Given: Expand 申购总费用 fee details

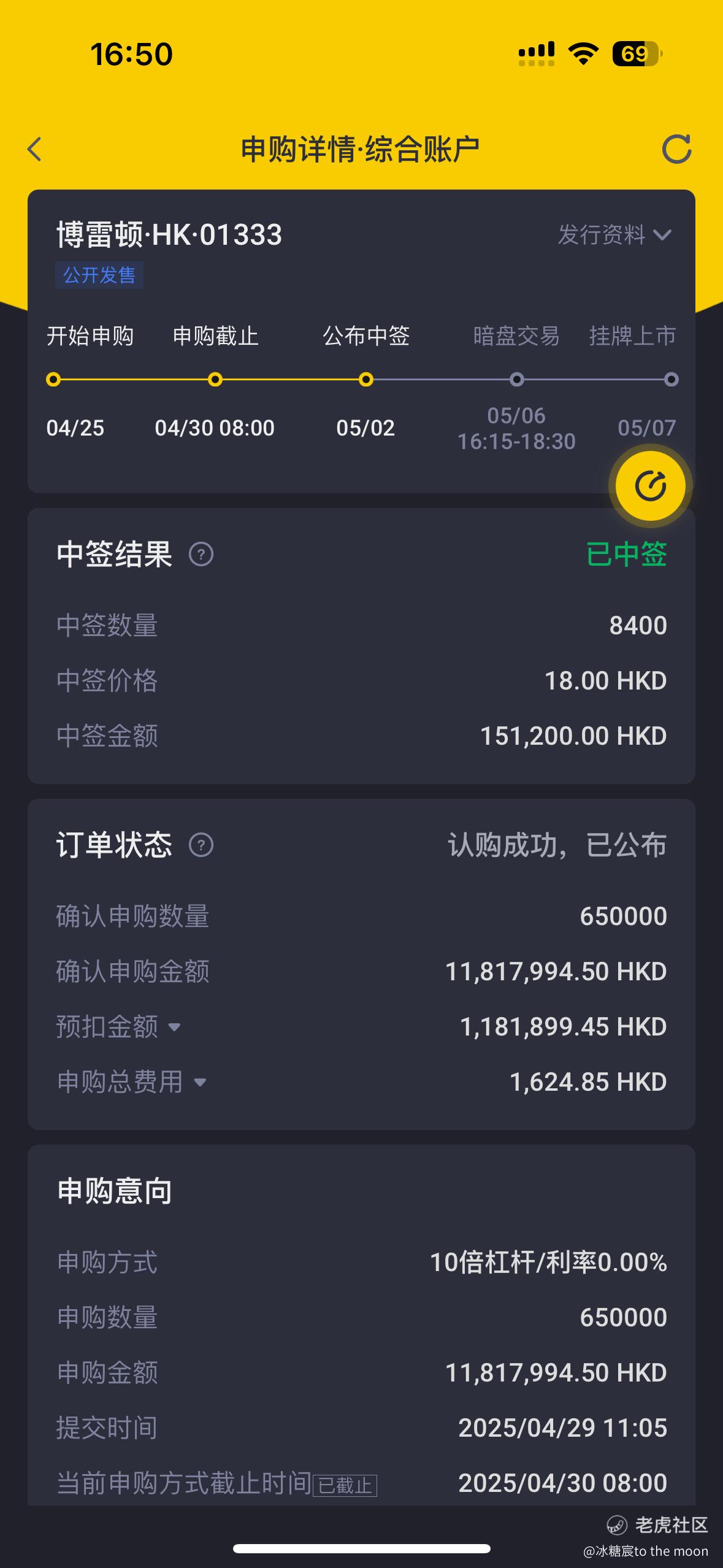Looking at the screenshot, I should pos(200,1082).
